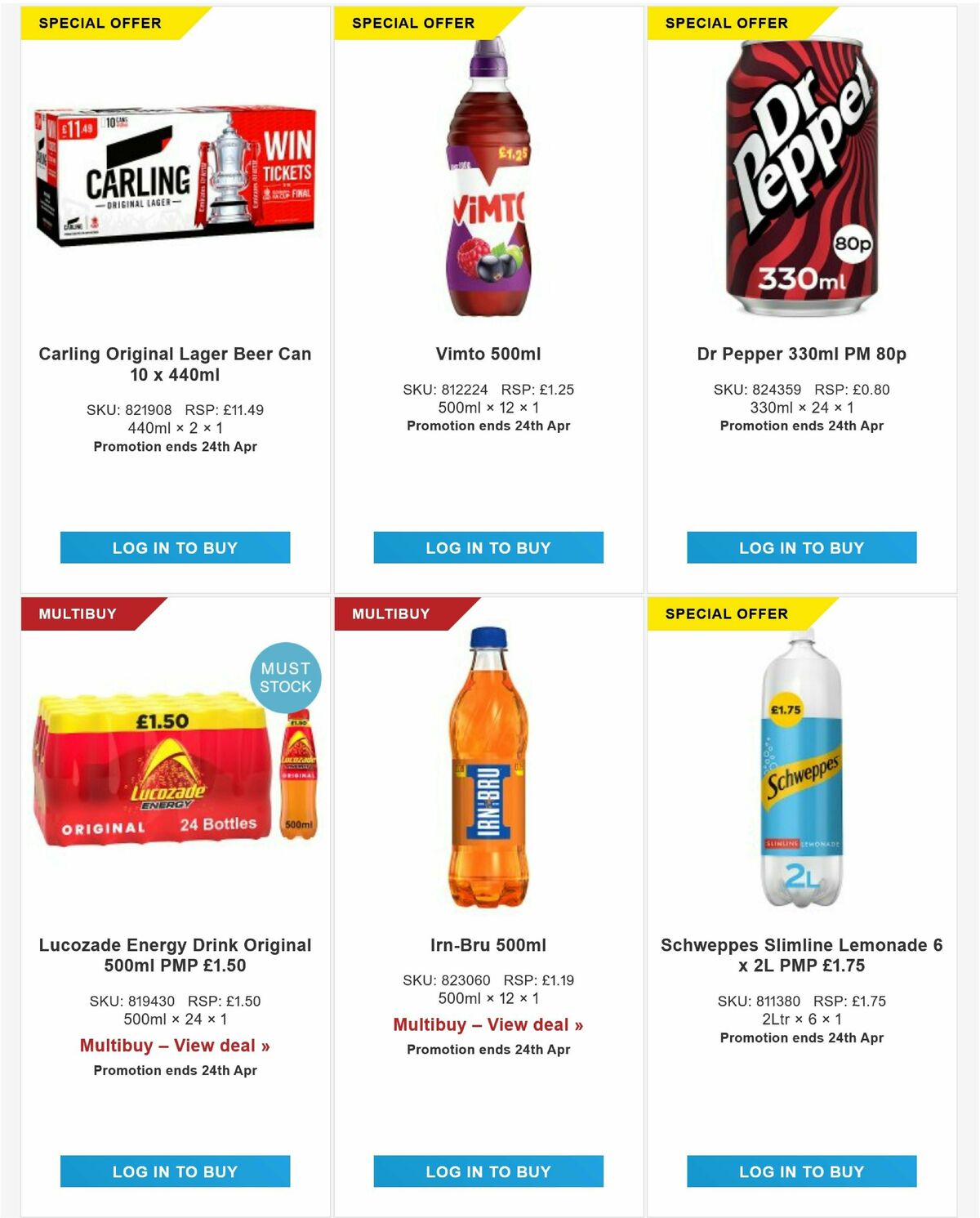This screenshot has width=980, height=1218.
Task: Click the MULTIBUY banner on Irn-Bru card
Action: click(390, 612)
